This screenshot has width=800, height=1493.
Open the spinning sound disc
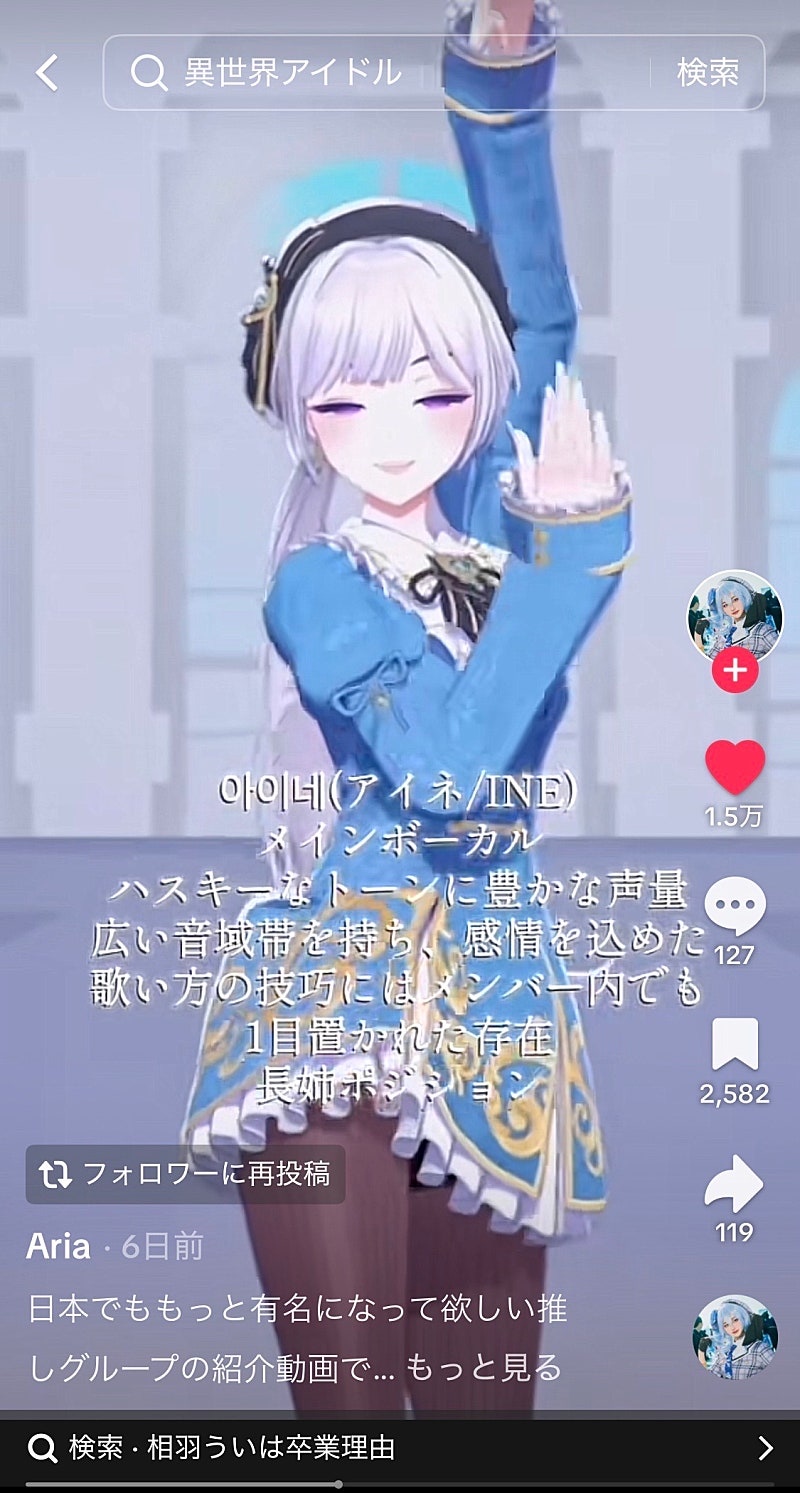[735, 1336]
